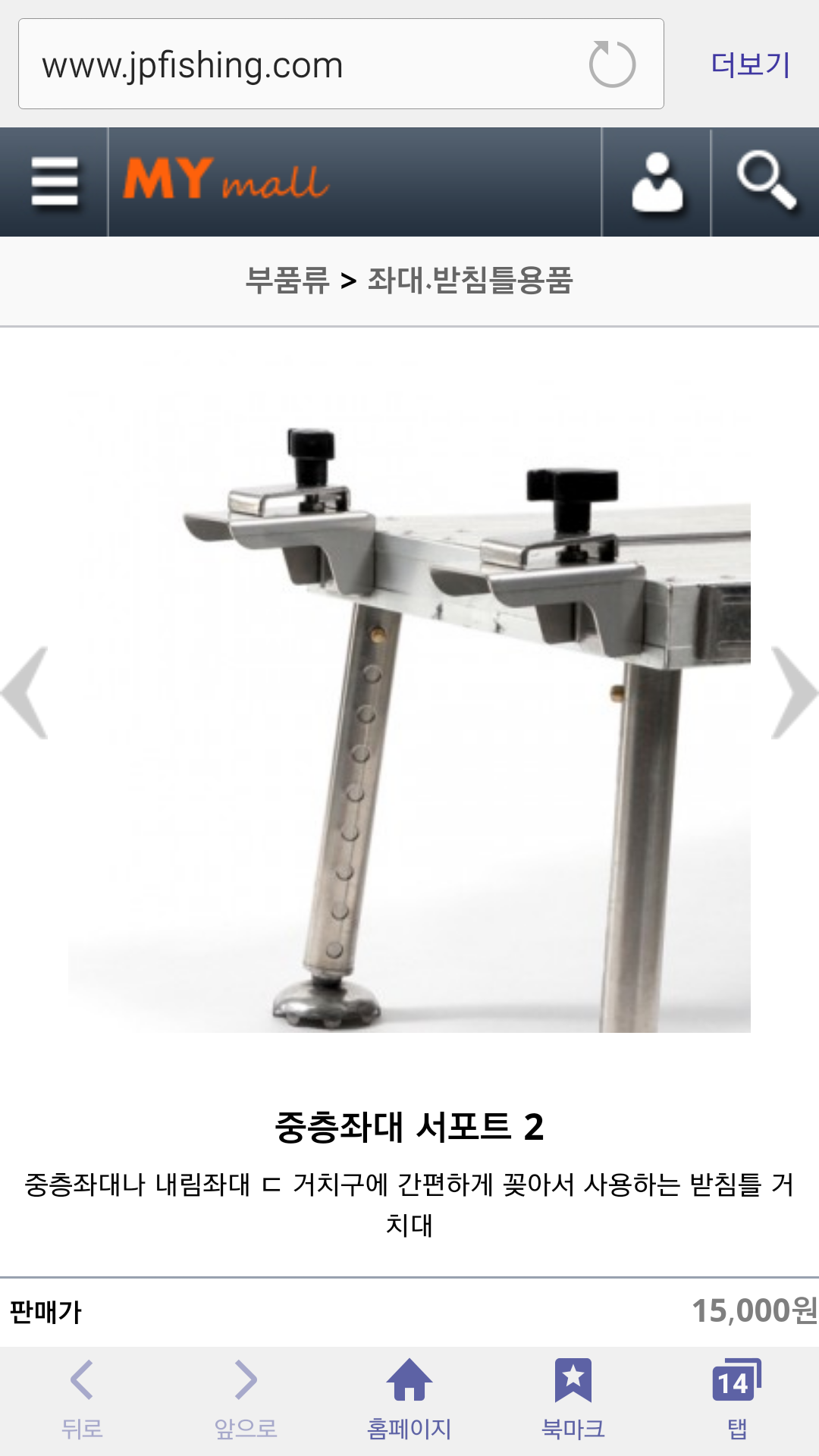
Task: Reload the page with the refresh icon
Action: (x=612, y=64)
